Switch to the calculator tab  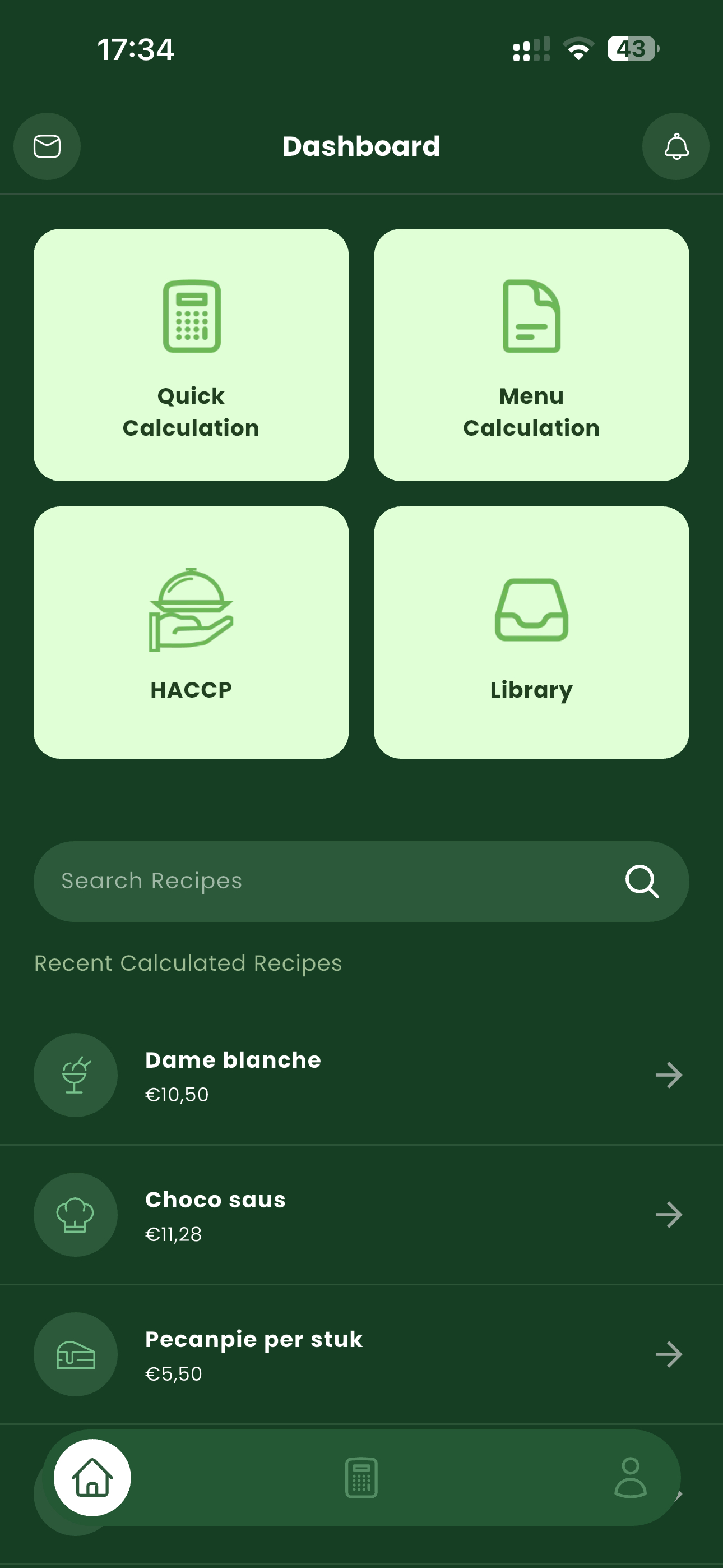pyautogui.click(x=361, y=1477)
